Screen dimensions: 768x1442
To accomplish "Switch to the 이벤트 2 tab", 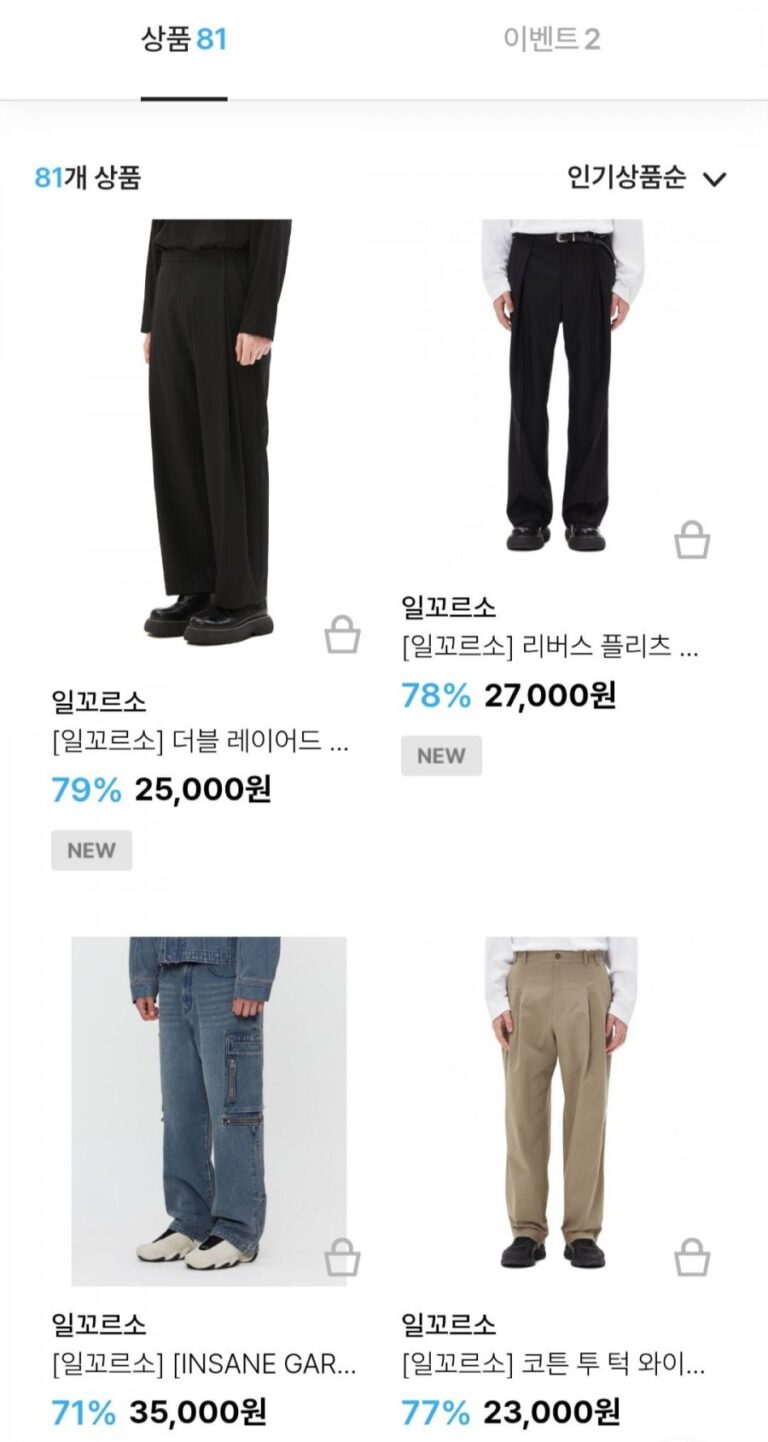I will click(x=551, y=40).
